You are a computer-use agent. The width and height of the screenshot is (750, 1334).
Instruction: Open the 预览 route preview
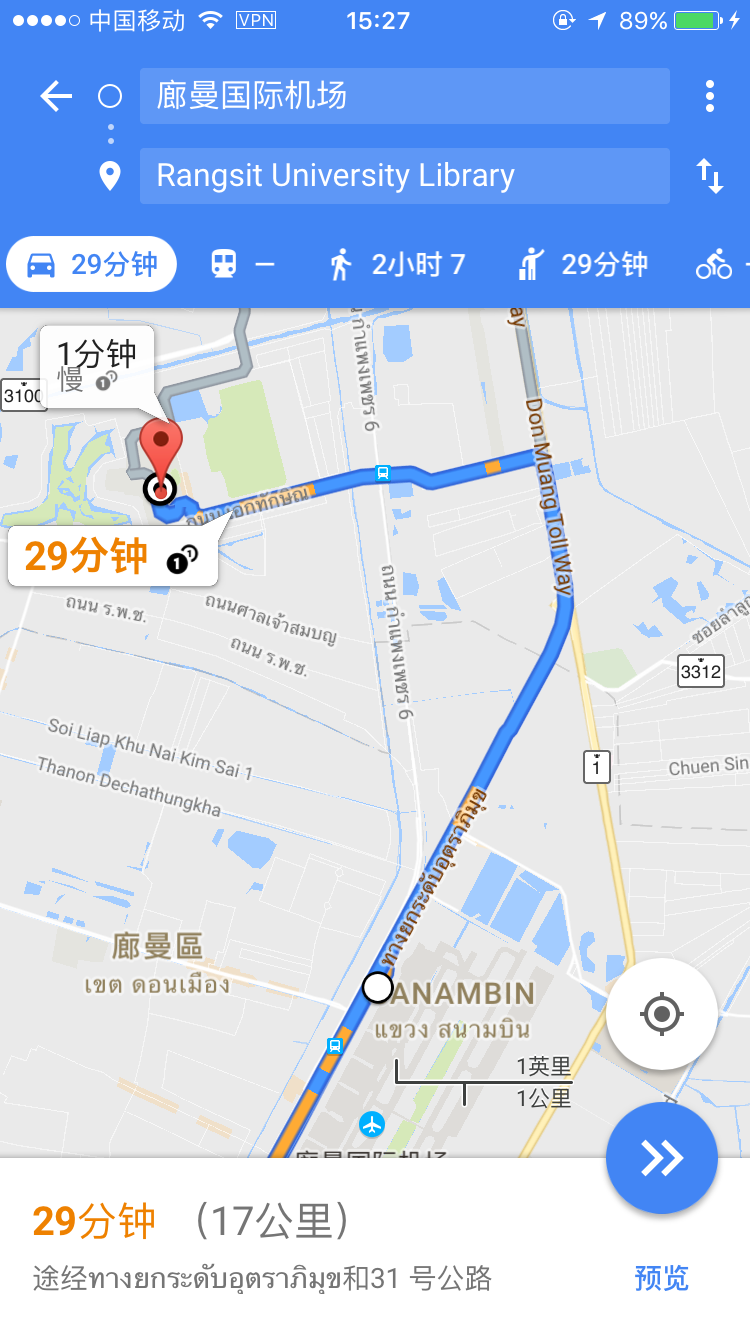tap(661, 1278)
